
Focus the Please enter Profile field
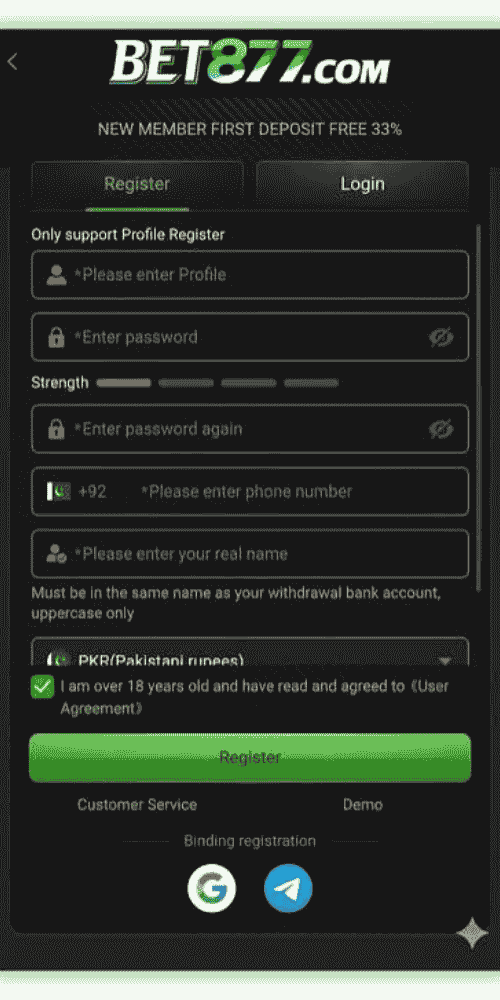[x=250, y=275]
